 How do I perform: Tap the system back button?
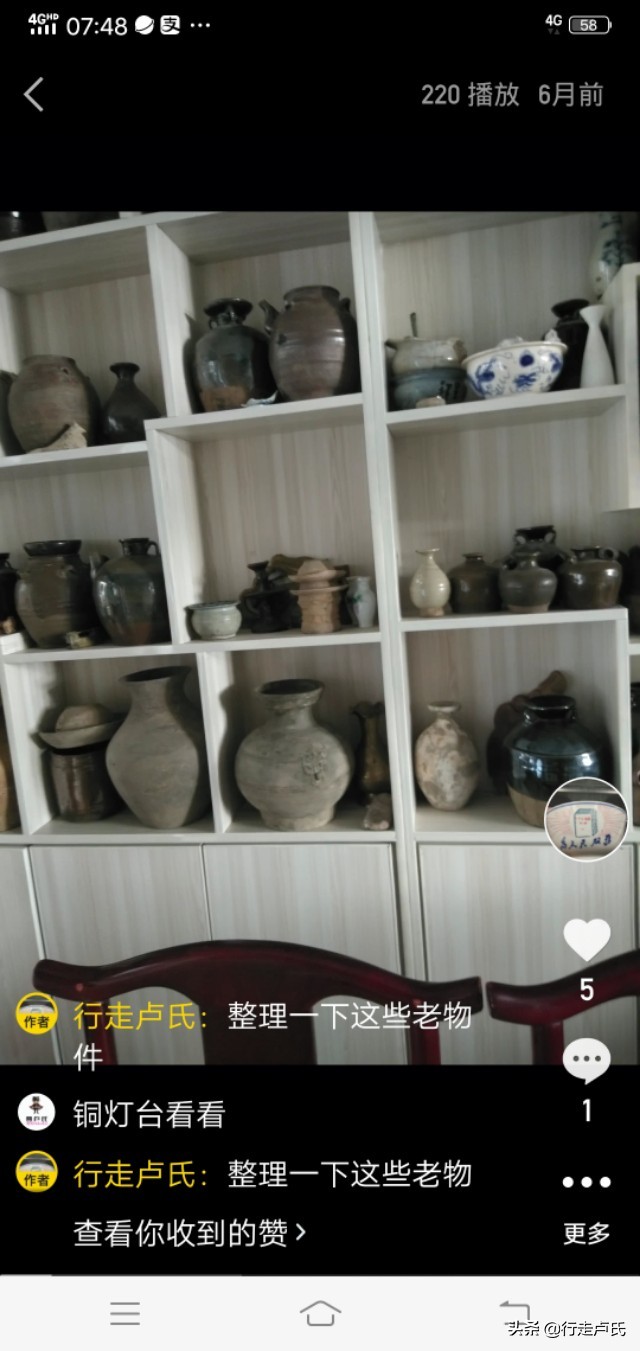[x=515, y=1312]
